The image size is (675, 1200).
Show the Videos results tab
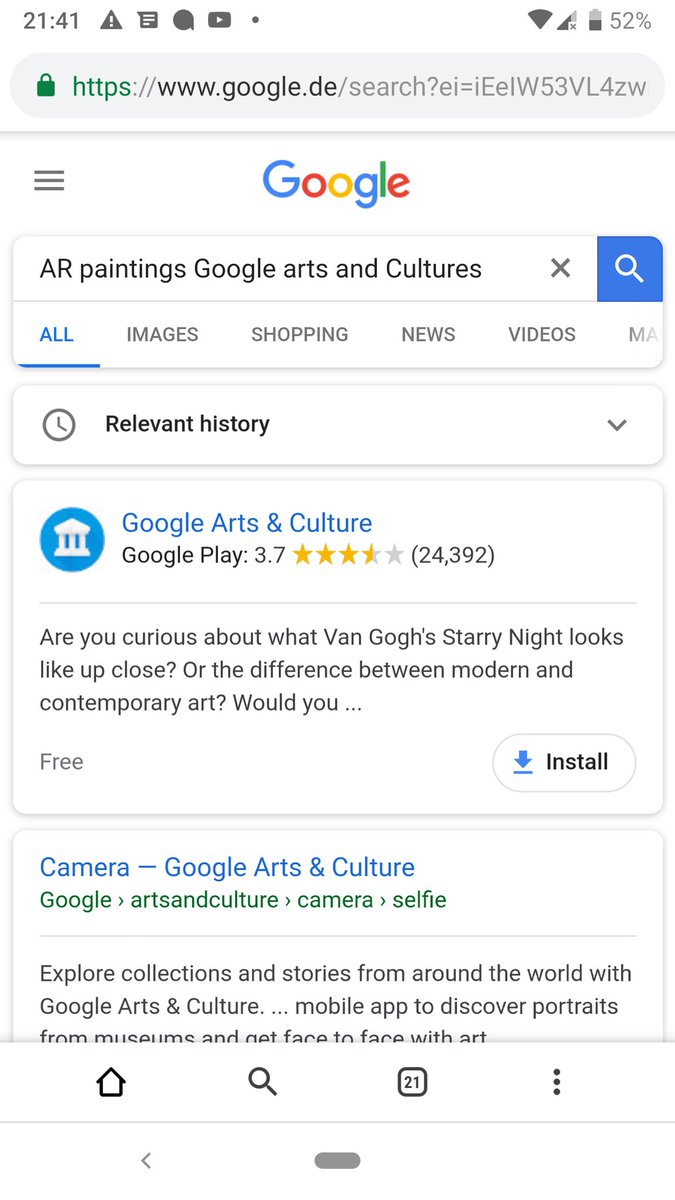pyautogui.click(x=541, y=335)
